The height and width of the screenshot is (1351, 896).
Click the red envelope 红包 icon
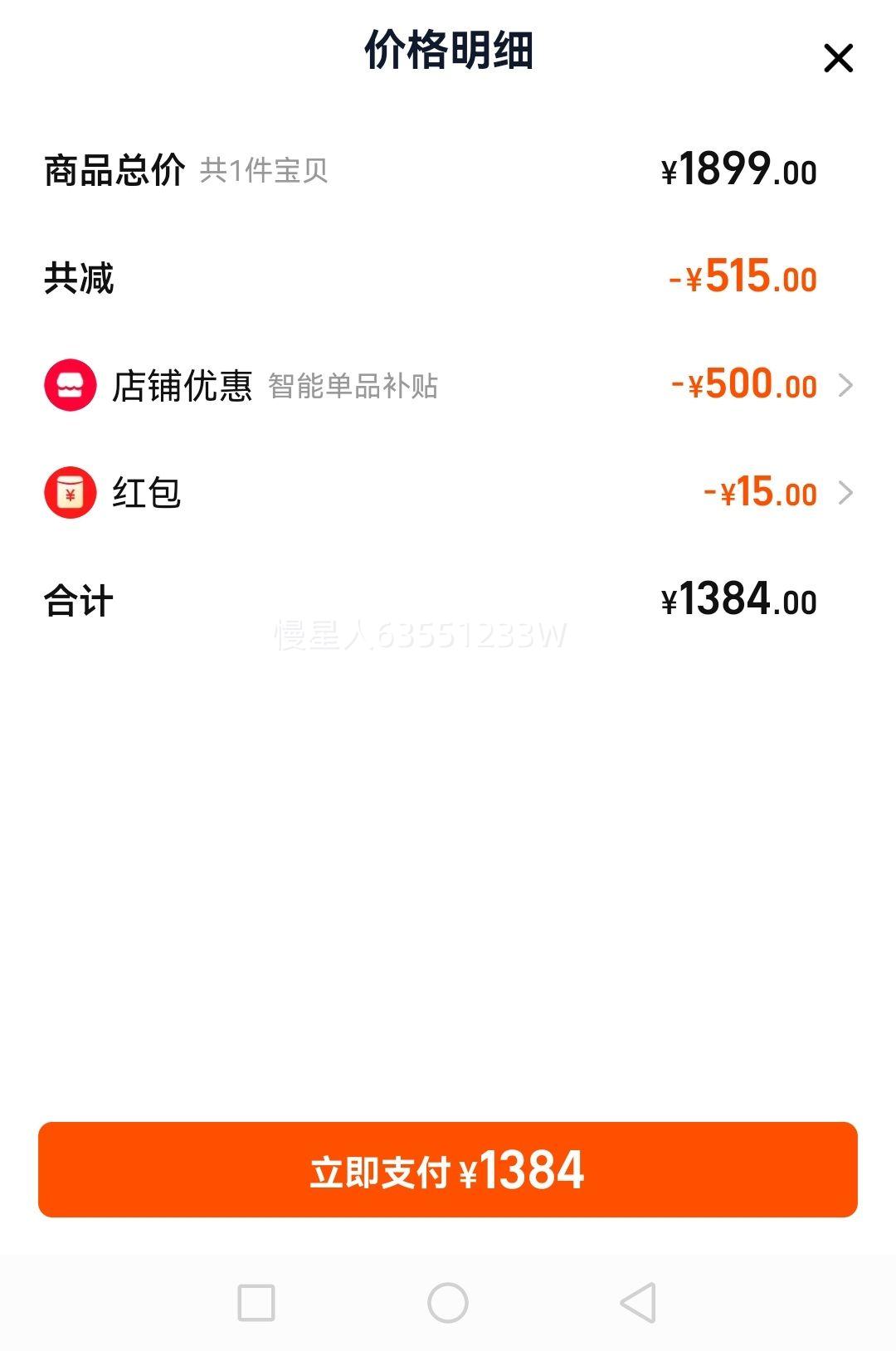[x=70, y=492]
